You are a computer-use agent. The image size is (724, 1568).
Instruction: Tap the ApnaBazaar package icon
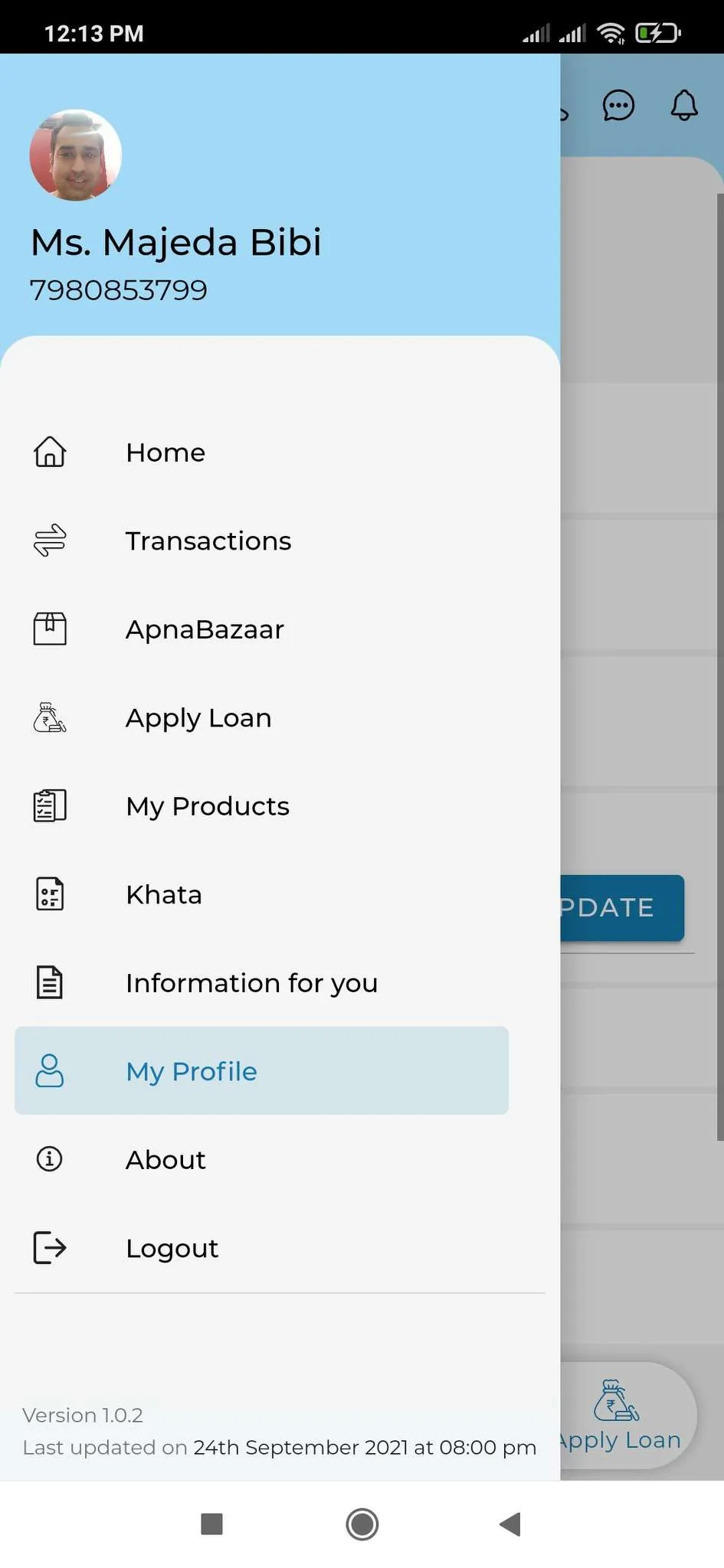click(49, 629)
